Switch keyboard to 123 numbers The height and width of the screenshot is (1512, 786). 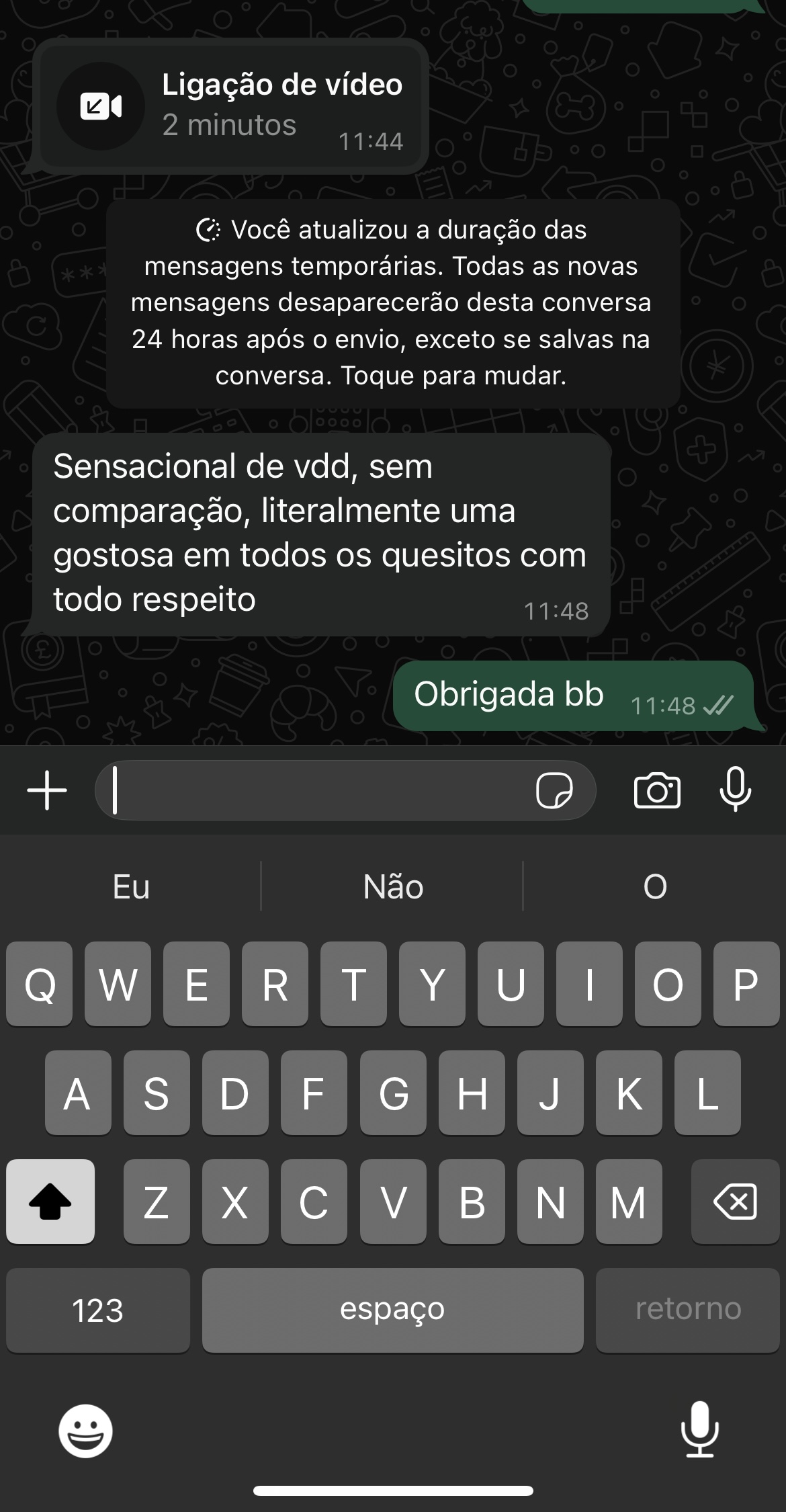point(98,1310)
